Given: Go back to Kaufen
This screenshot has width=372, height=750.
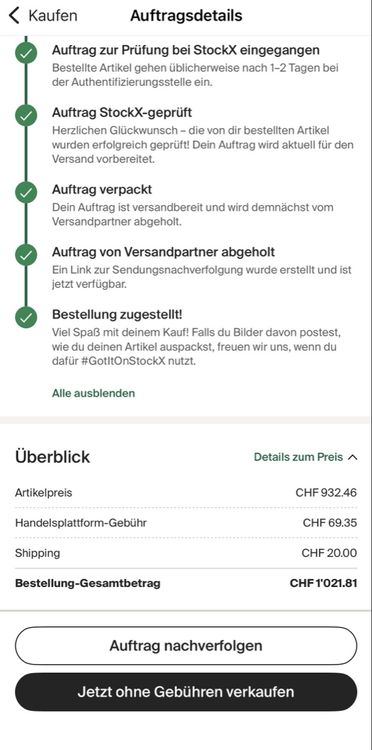Looking at the screenshot, I should 43,16.
